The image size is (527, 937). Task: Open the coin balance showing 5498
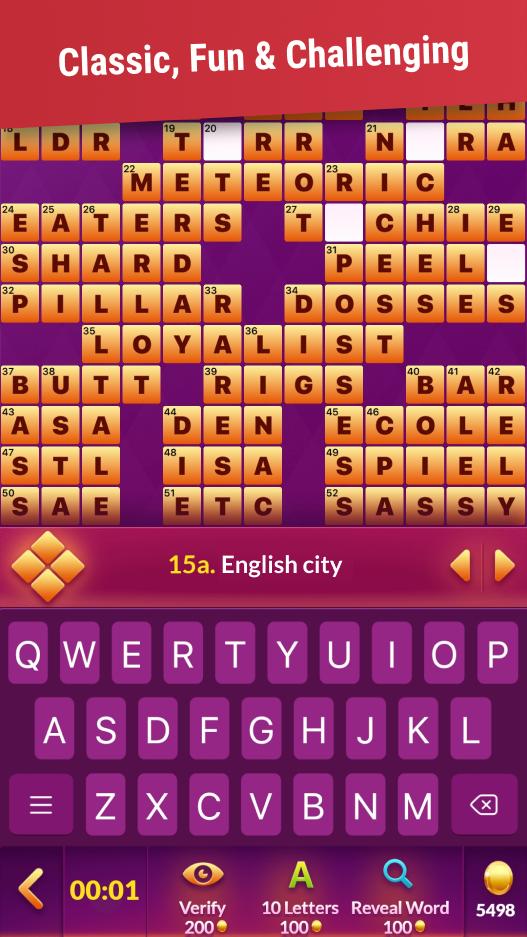[495, 890]
